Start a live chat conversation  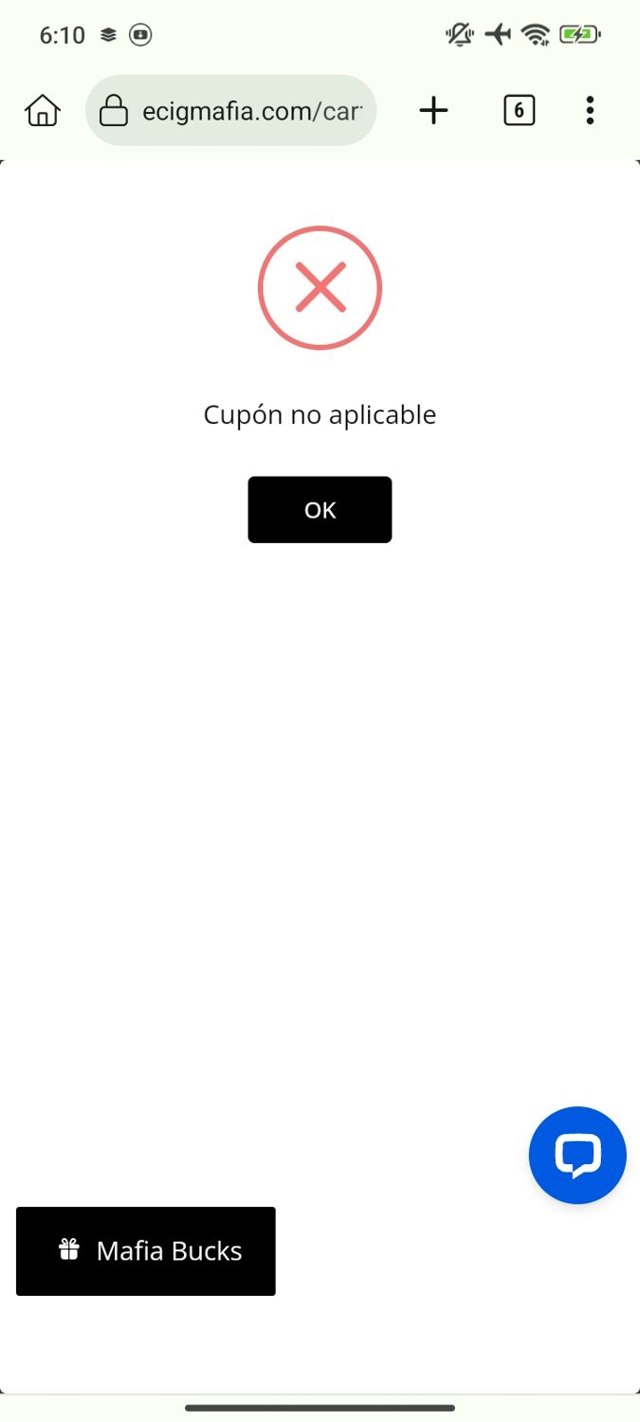coord(577,1155)
